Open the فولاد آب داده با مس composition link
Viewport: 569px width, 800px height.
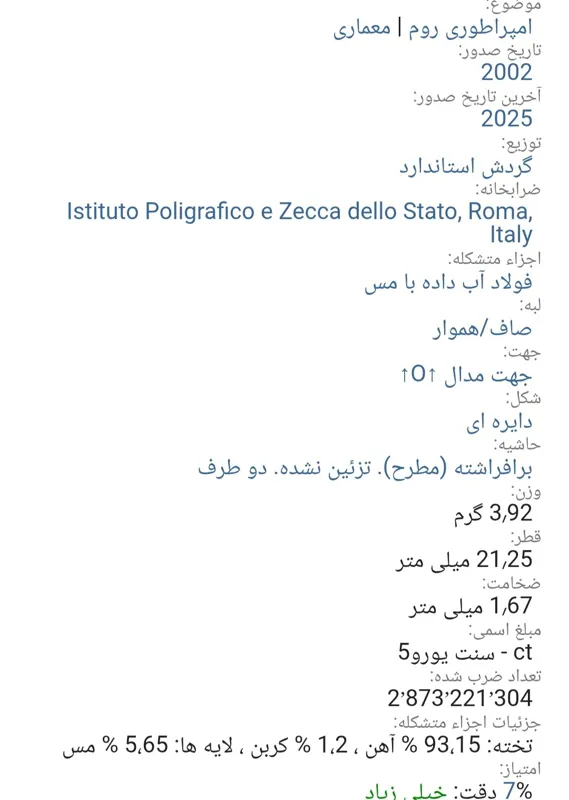pyautogui.click(x=448, y=282)
